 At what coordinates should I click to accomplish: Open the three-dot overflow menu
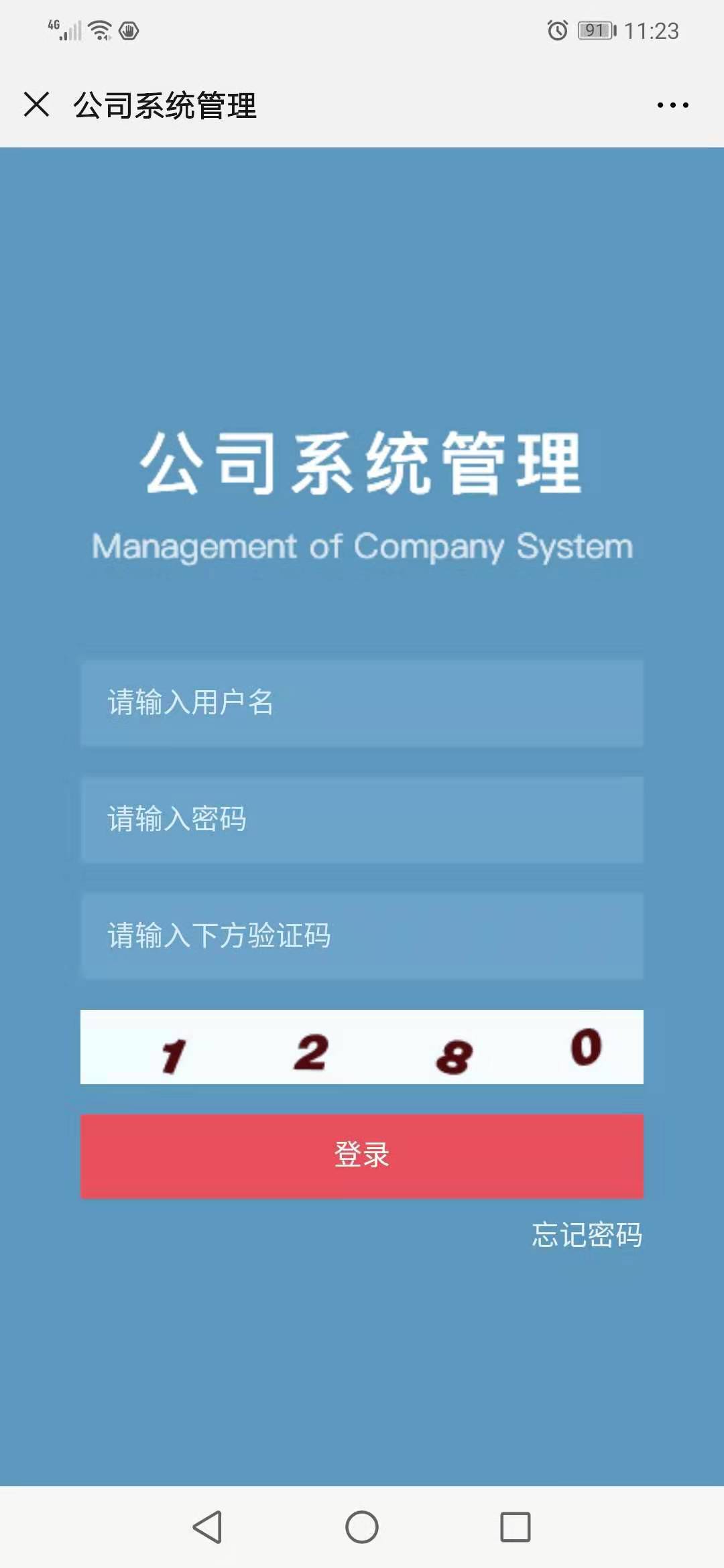tap(672, 105)
